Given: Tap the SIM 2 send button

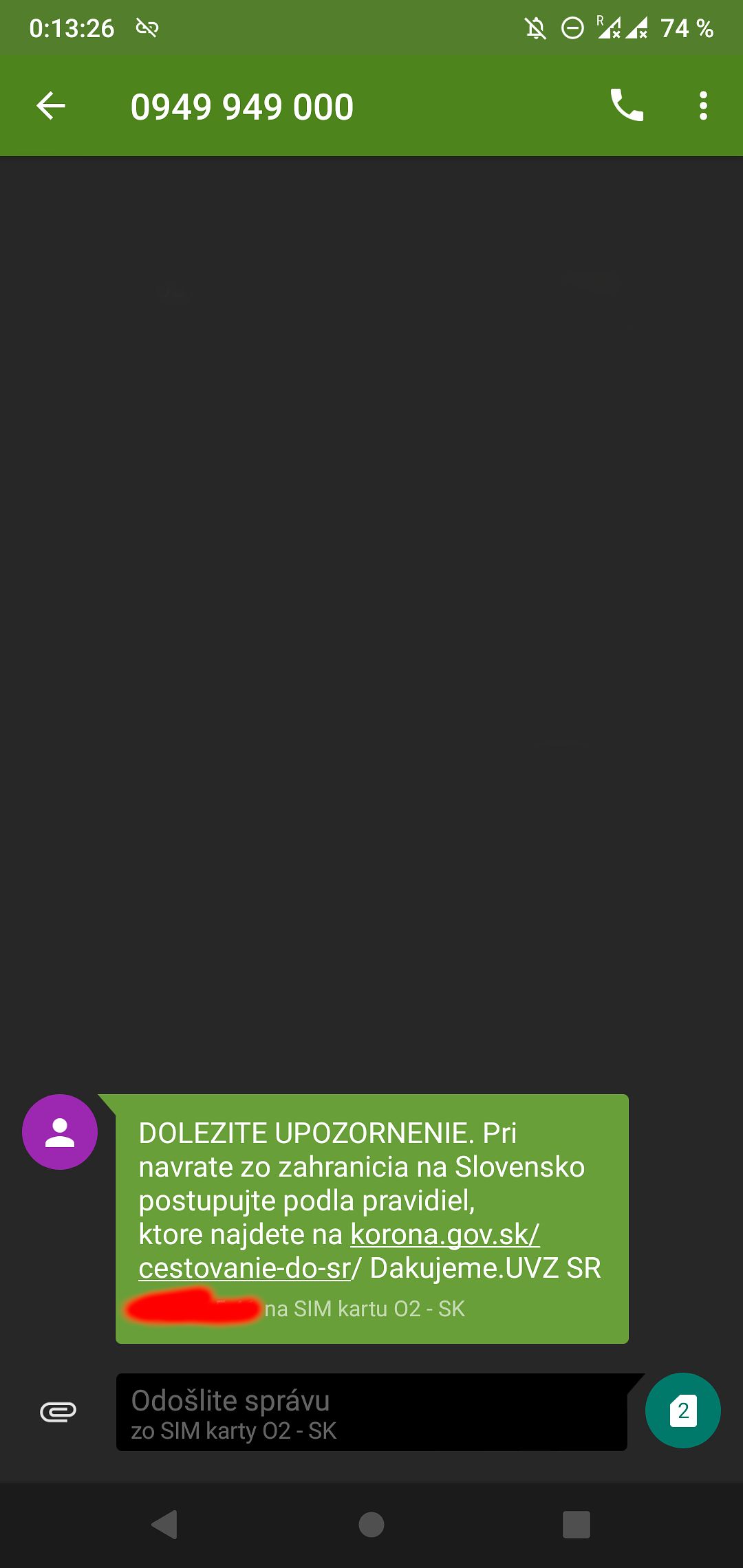Looking at the screenshot, I should (x=683, y=1411).
